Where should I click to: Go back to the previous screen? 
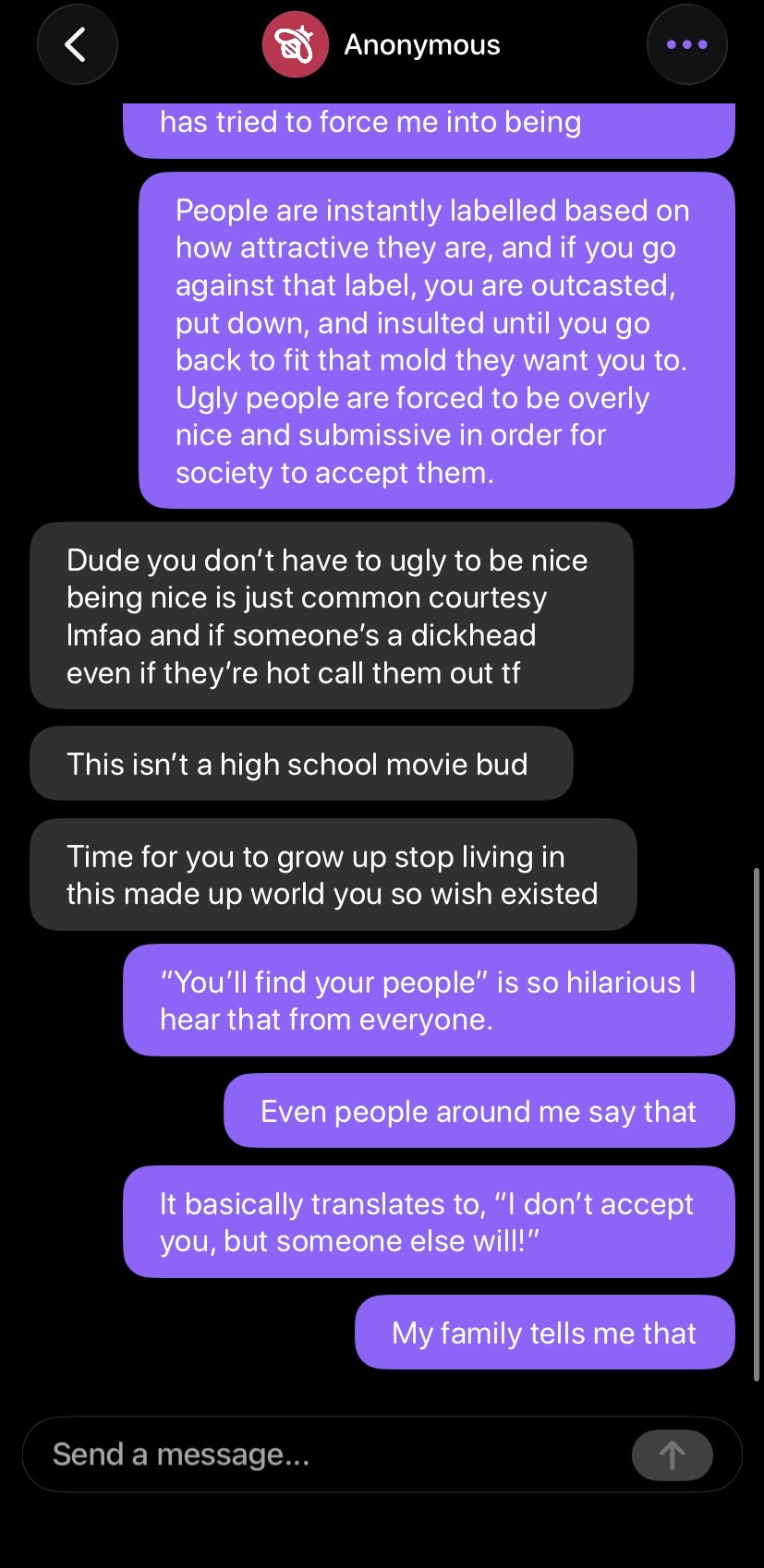click(77, 44)
